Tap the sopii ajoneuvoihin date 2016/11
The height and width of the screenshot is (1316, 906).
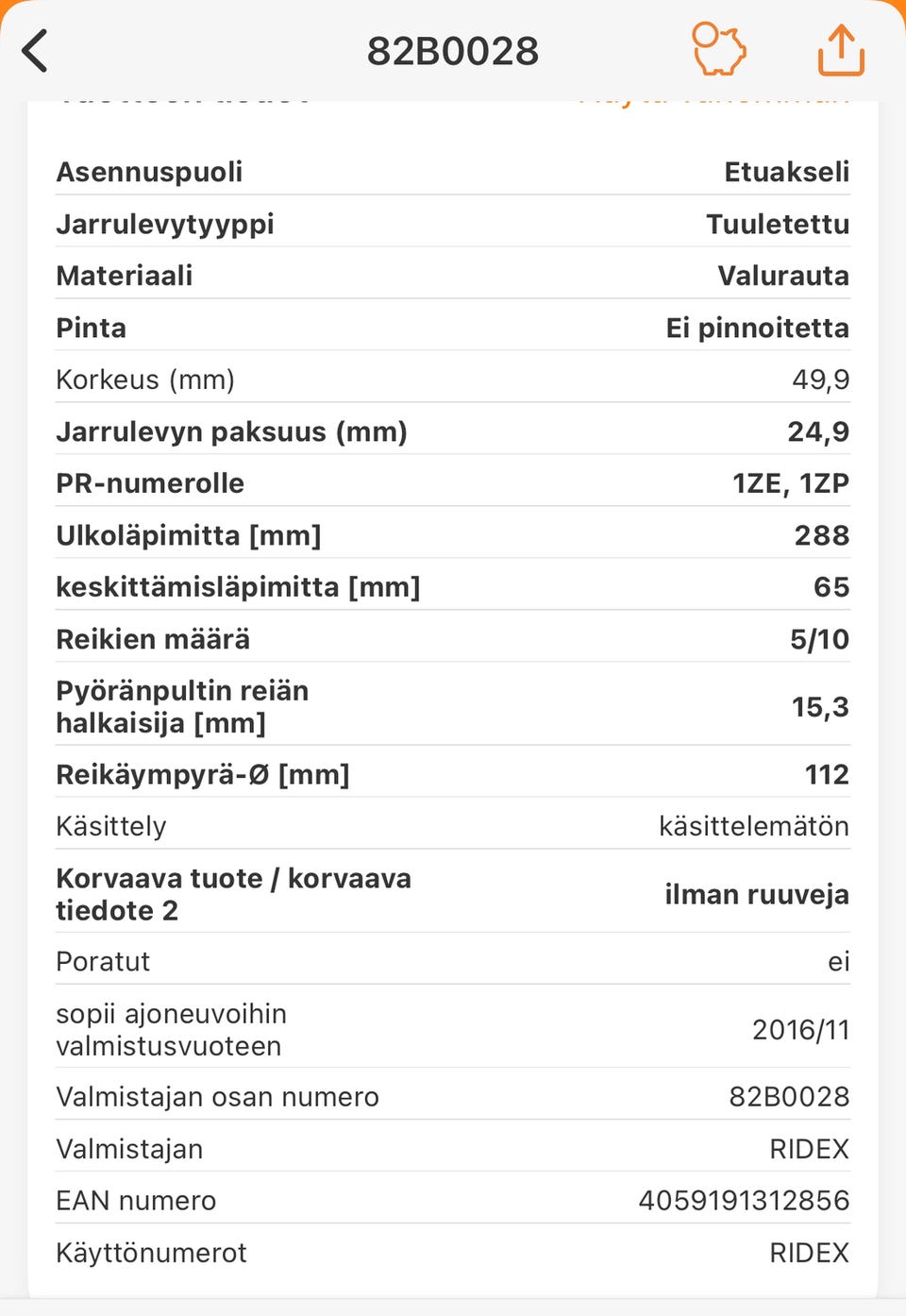coord(800,1029)
